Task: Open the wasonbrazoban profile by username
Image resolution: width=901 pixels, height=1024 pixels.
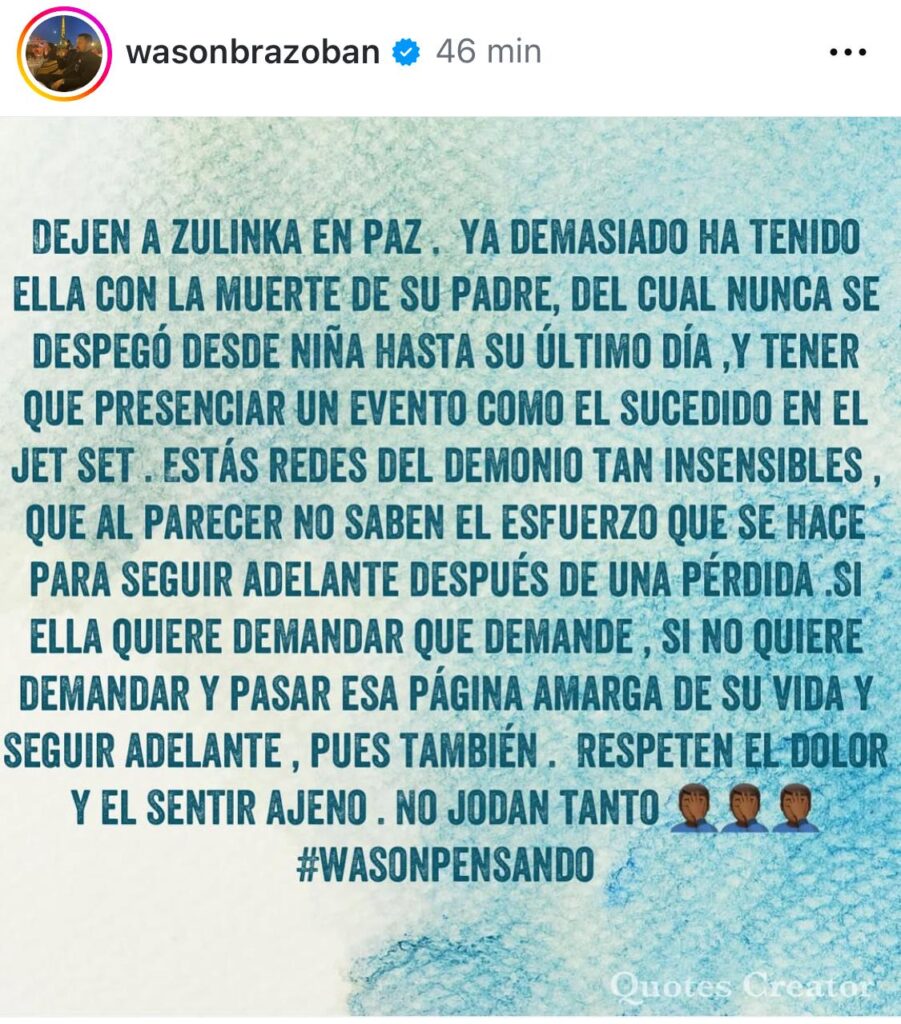Action: (252, 53)
